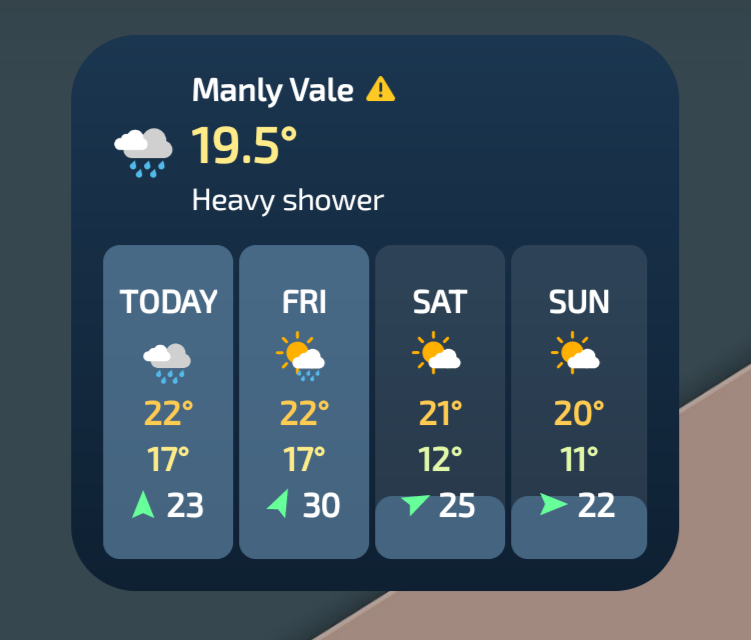This screenshot has width=751, height=640.
Task: View the SAT forecast card
Action: 440,401
